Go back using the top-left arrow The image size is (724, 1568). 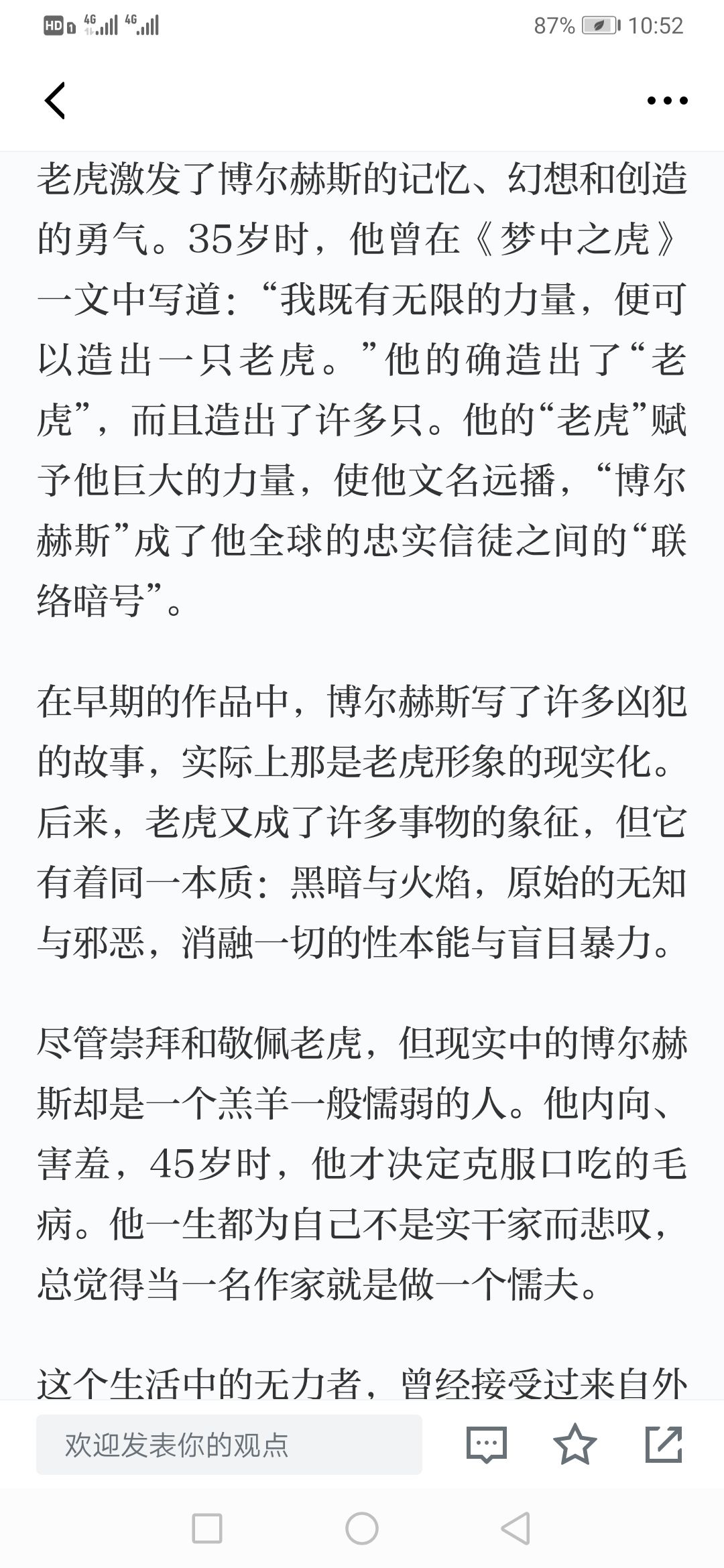coord(55,101)
